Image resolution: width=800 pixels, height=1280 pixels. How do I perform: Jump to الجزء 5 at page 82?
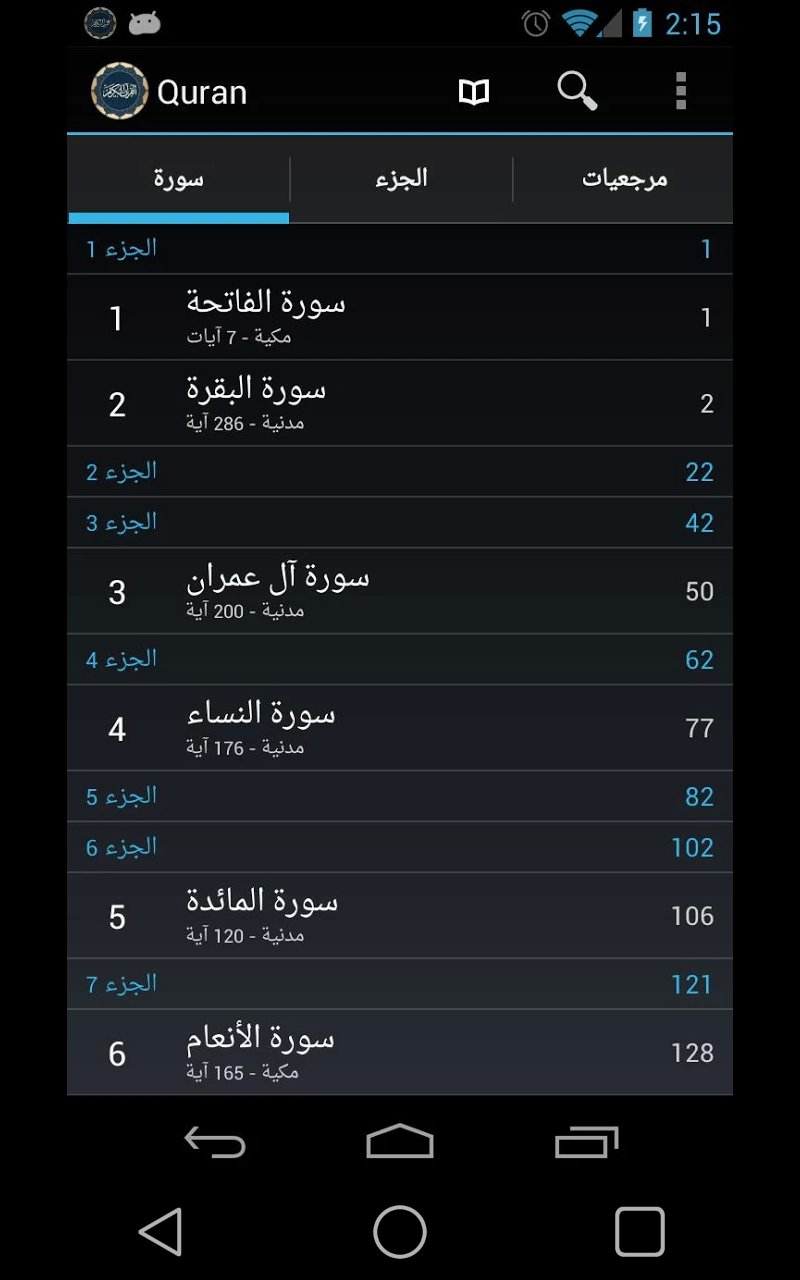pyautogui.click(x=400, y=797)
